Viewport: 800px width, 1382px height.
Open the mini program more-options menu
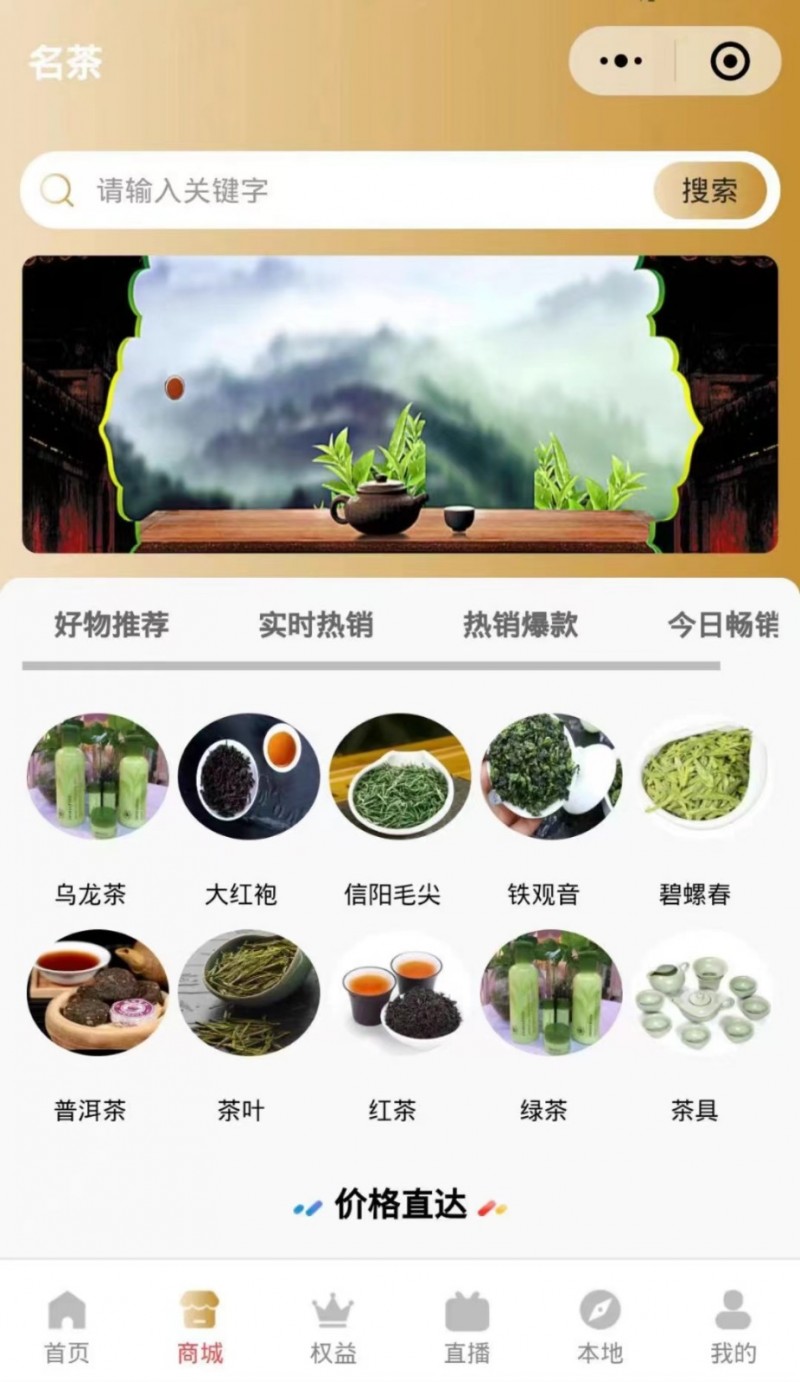click(x=621, y=61)
